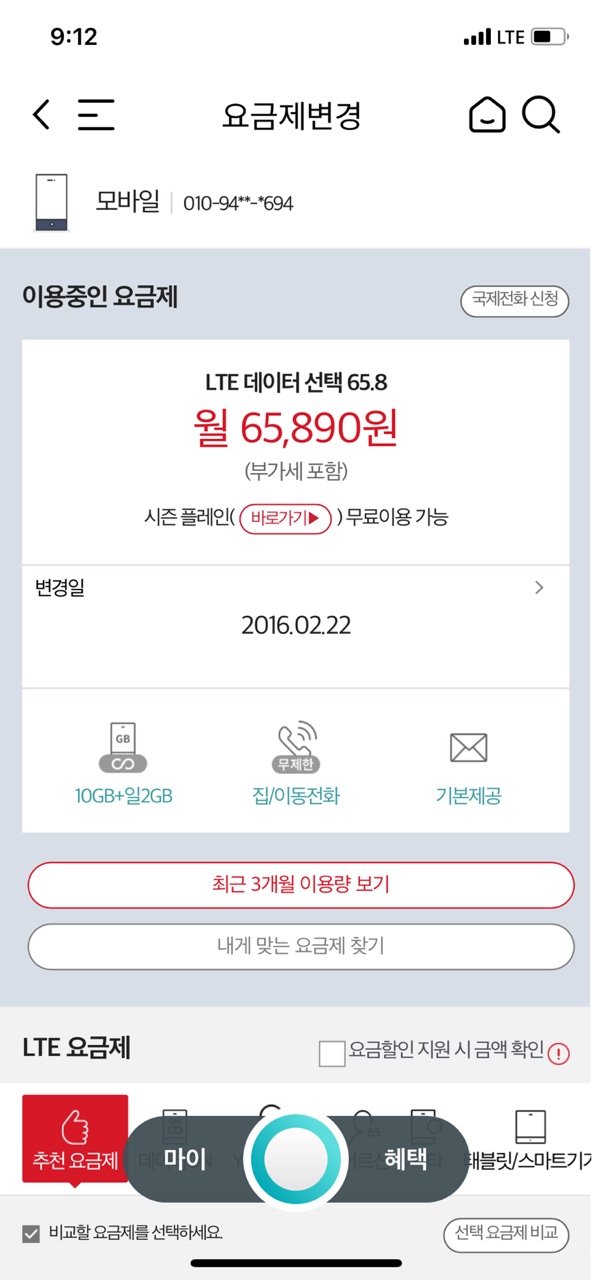View 최근 3개월 이용량 보기
This screenshot has width=592, height=1280.
click(x=301, y=885)
